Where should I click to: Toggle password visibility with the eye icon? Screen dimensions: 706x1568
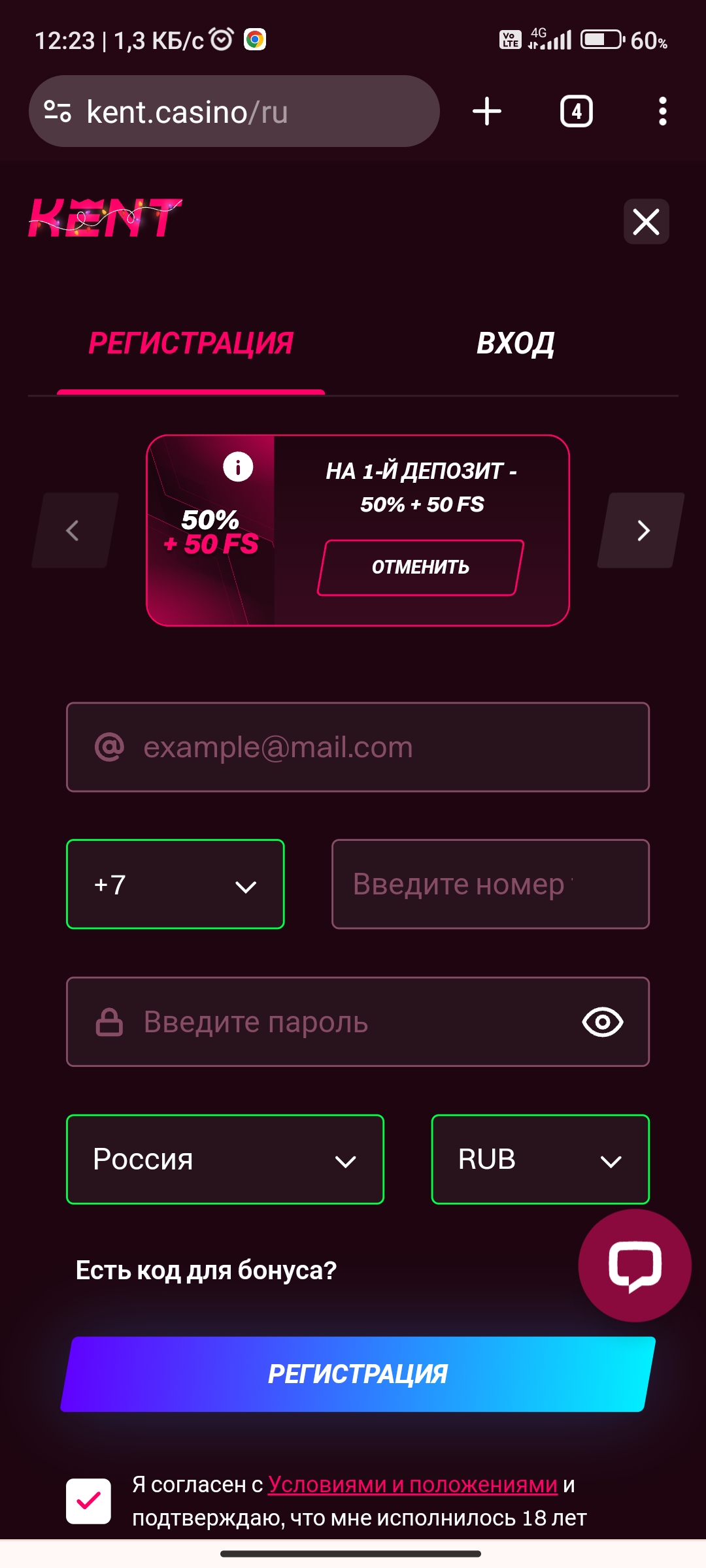[602, 1022]
